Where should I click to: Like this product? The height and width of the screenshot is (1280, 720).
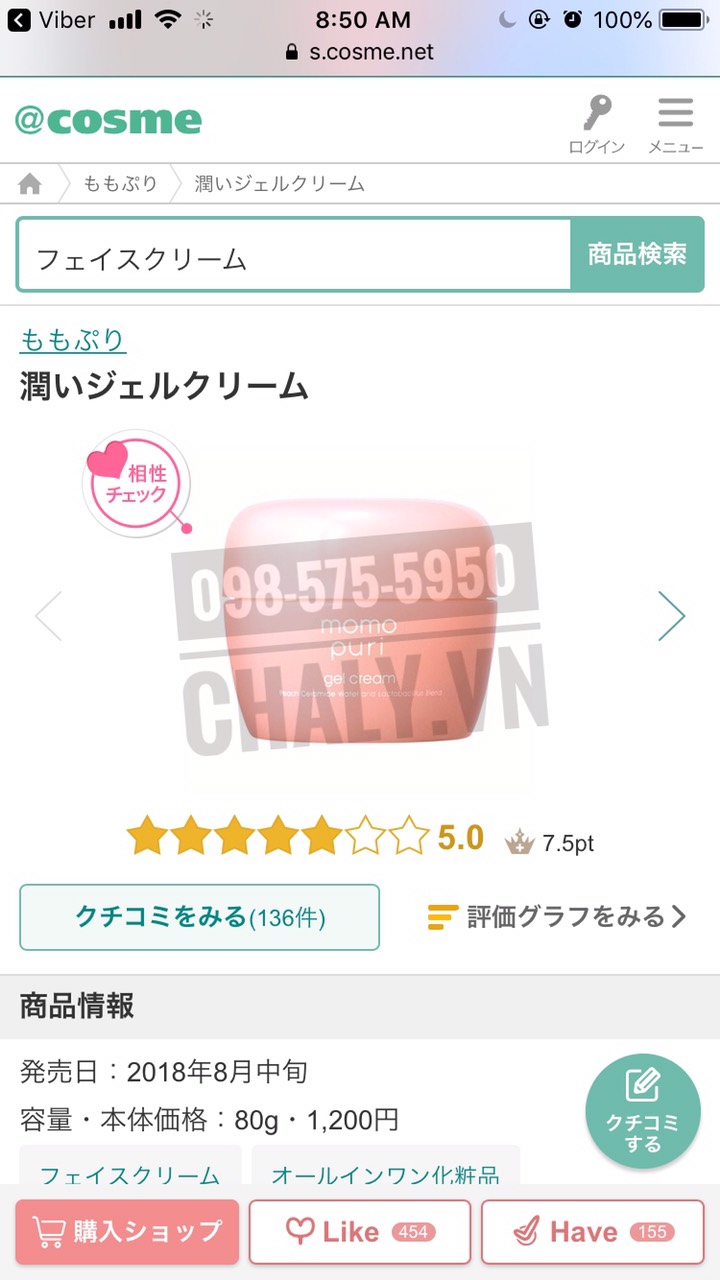pyautogui.click(x=359, y=1231)
